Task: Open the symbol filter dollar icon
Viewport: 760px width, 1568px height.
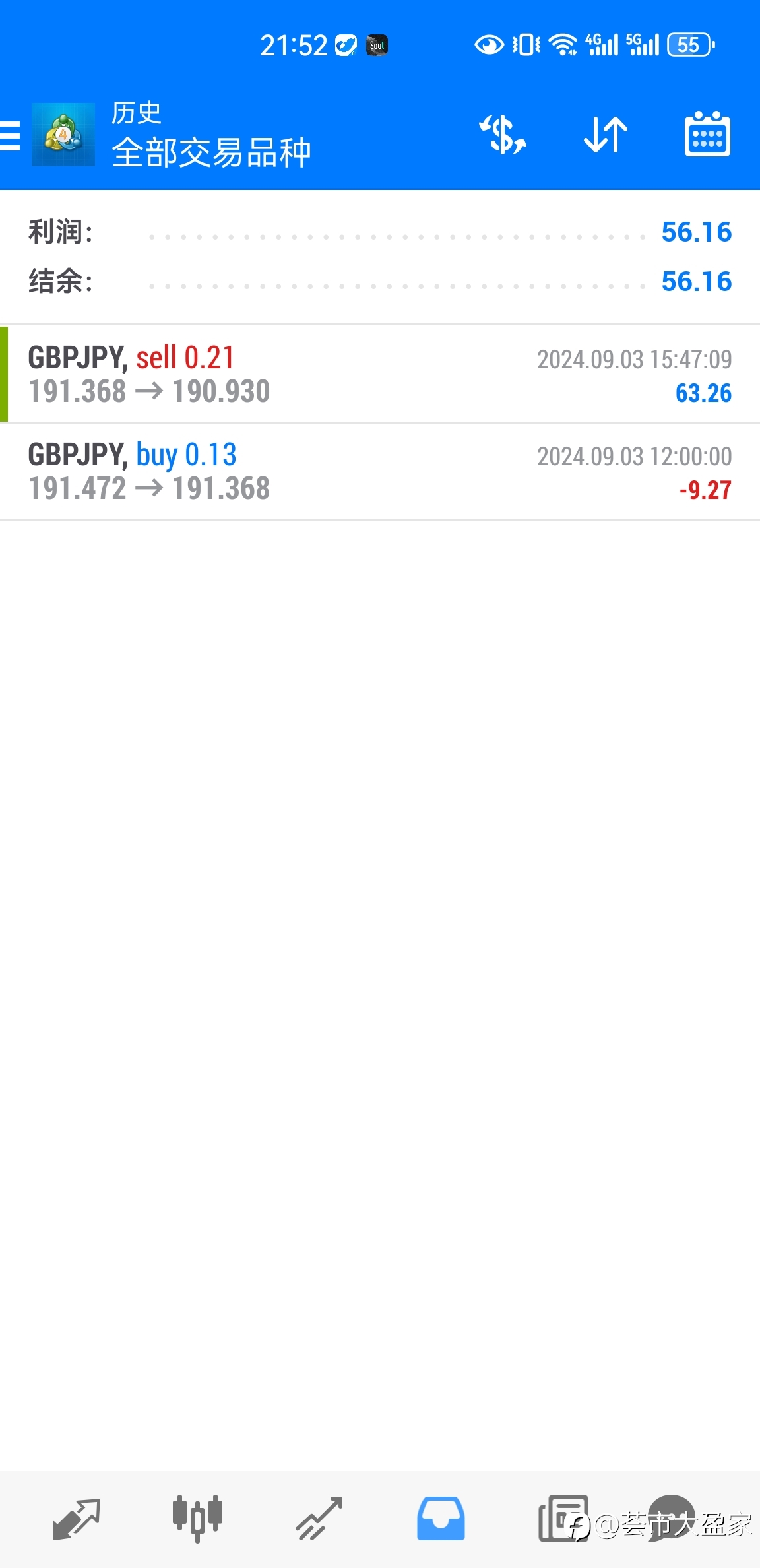Action: 503,135
